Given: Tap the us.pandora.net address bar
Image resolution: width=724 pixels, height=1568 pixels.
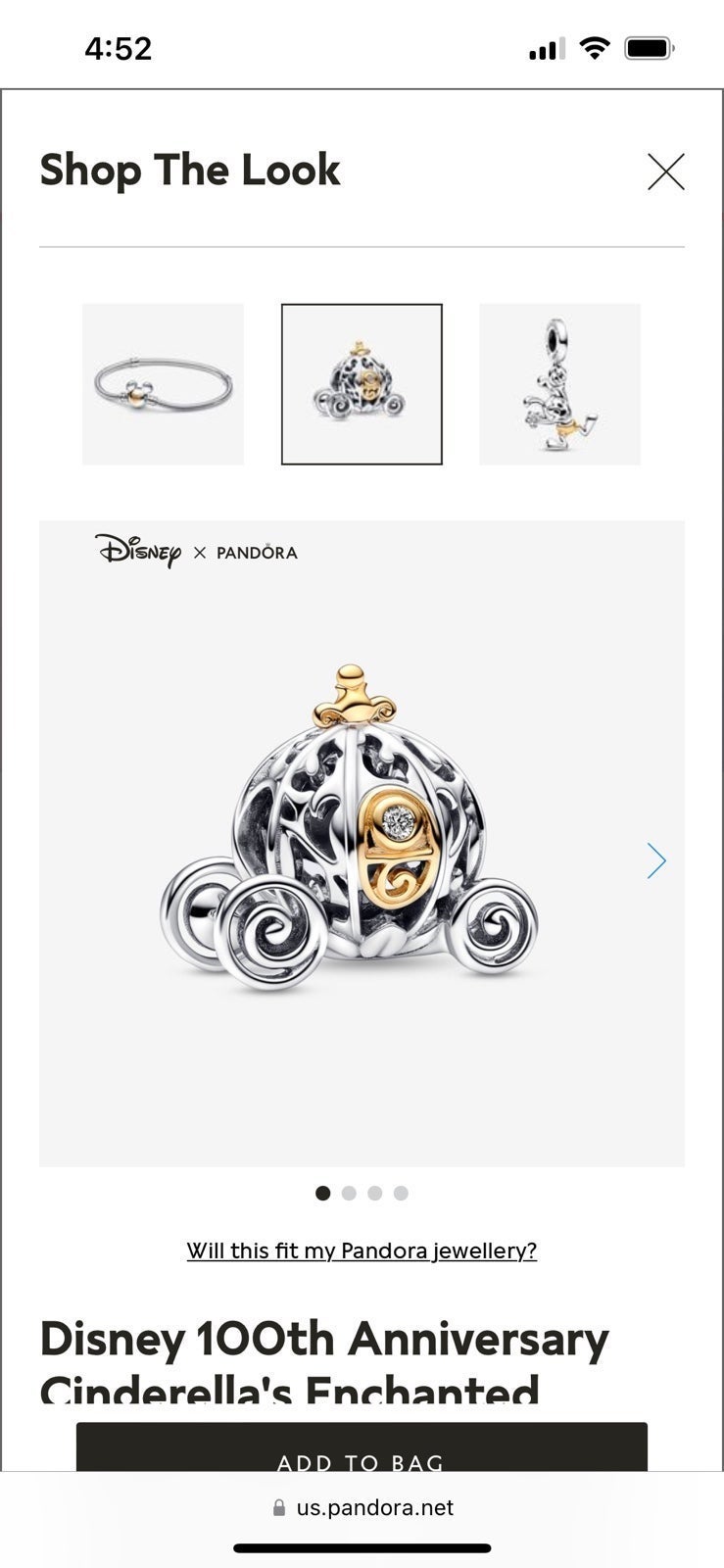Looking at the screenshot, I should [362, 1507].
